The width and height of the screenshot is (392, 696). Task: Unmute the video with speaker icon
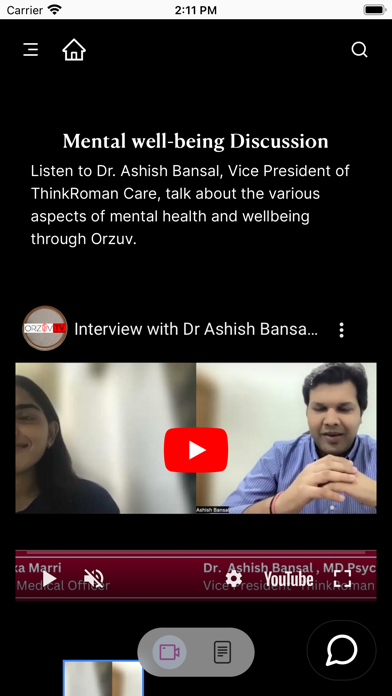tap(94, 578)
